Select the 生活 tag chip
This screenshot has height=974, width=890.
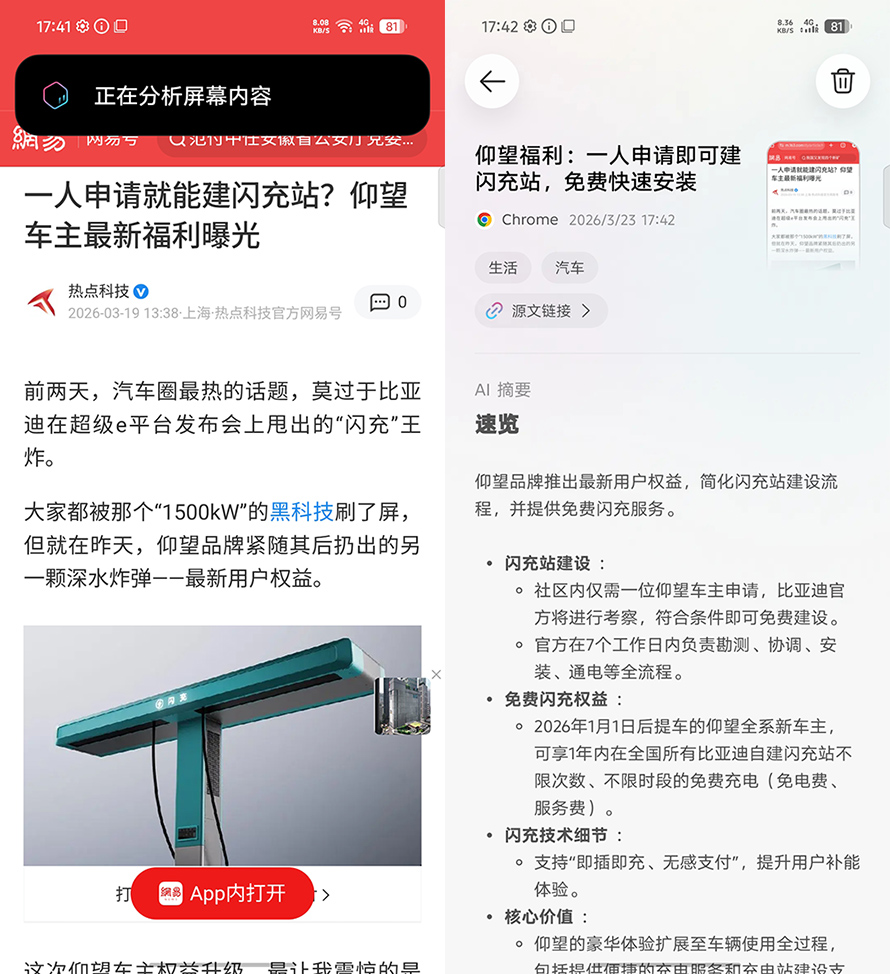tap(503, 268)
